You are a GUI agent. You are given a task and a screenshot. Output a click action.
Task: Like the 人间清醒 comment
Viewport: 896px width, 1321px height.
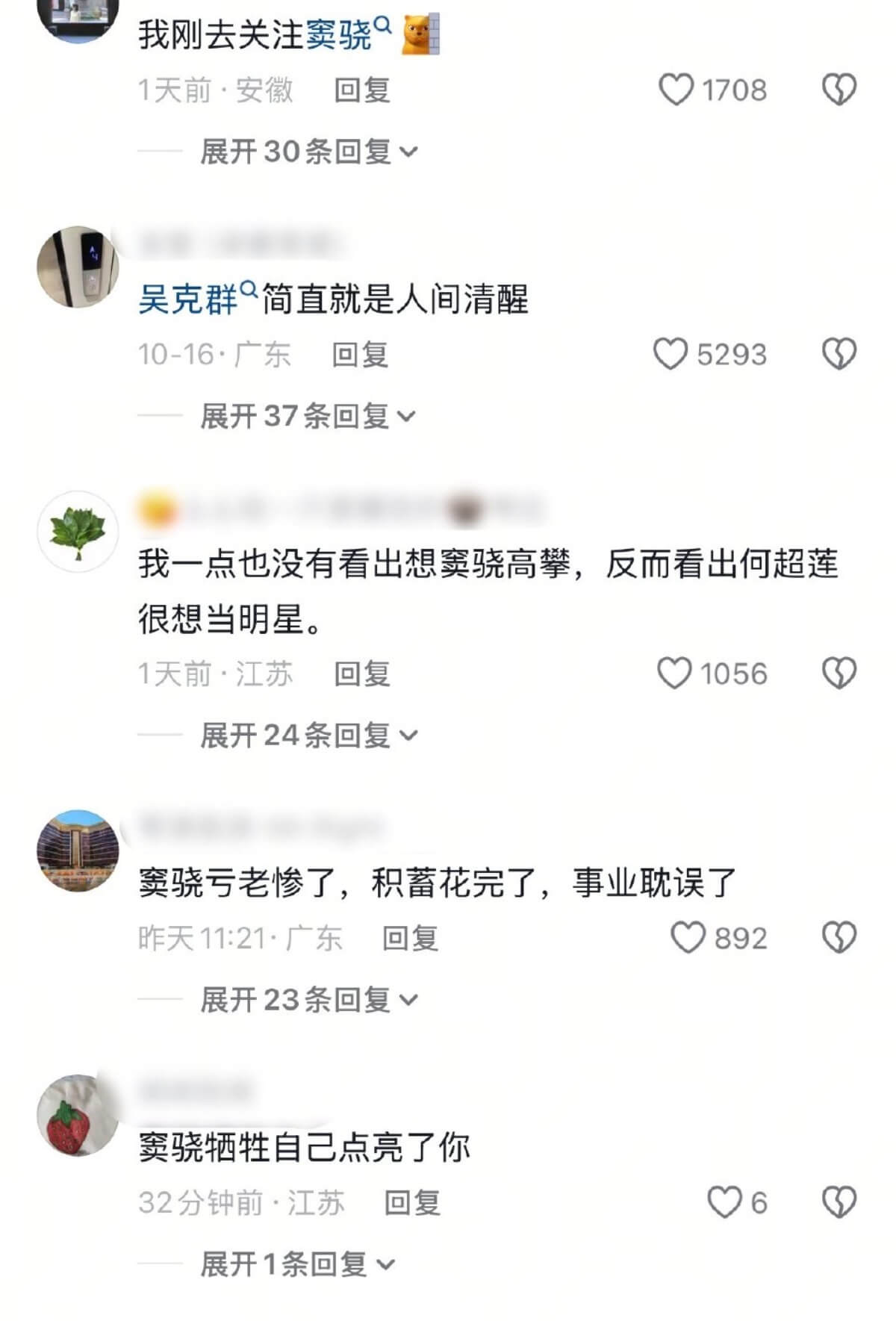click(x=671, y=354)
